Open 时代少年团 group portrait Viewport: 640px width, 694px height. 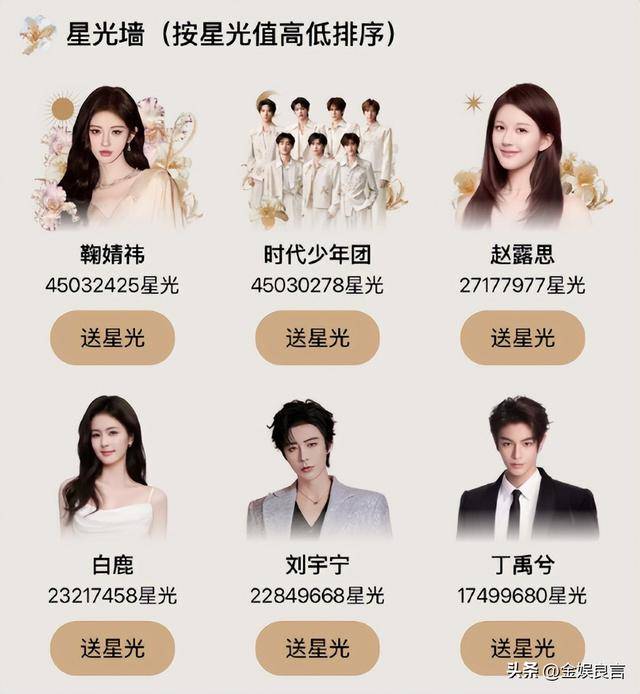tap(320, 160)
